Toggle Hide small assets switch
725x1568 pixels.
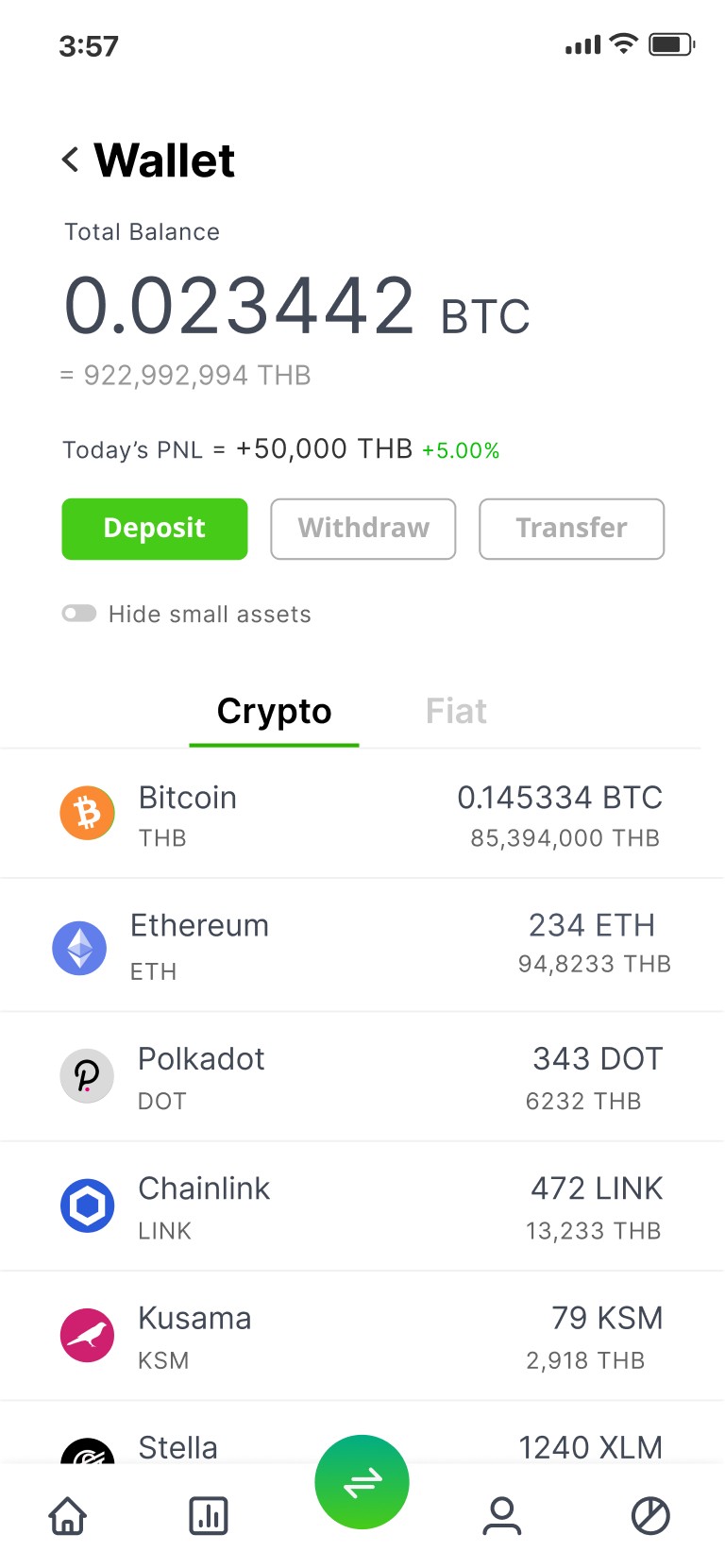(79, 614)
